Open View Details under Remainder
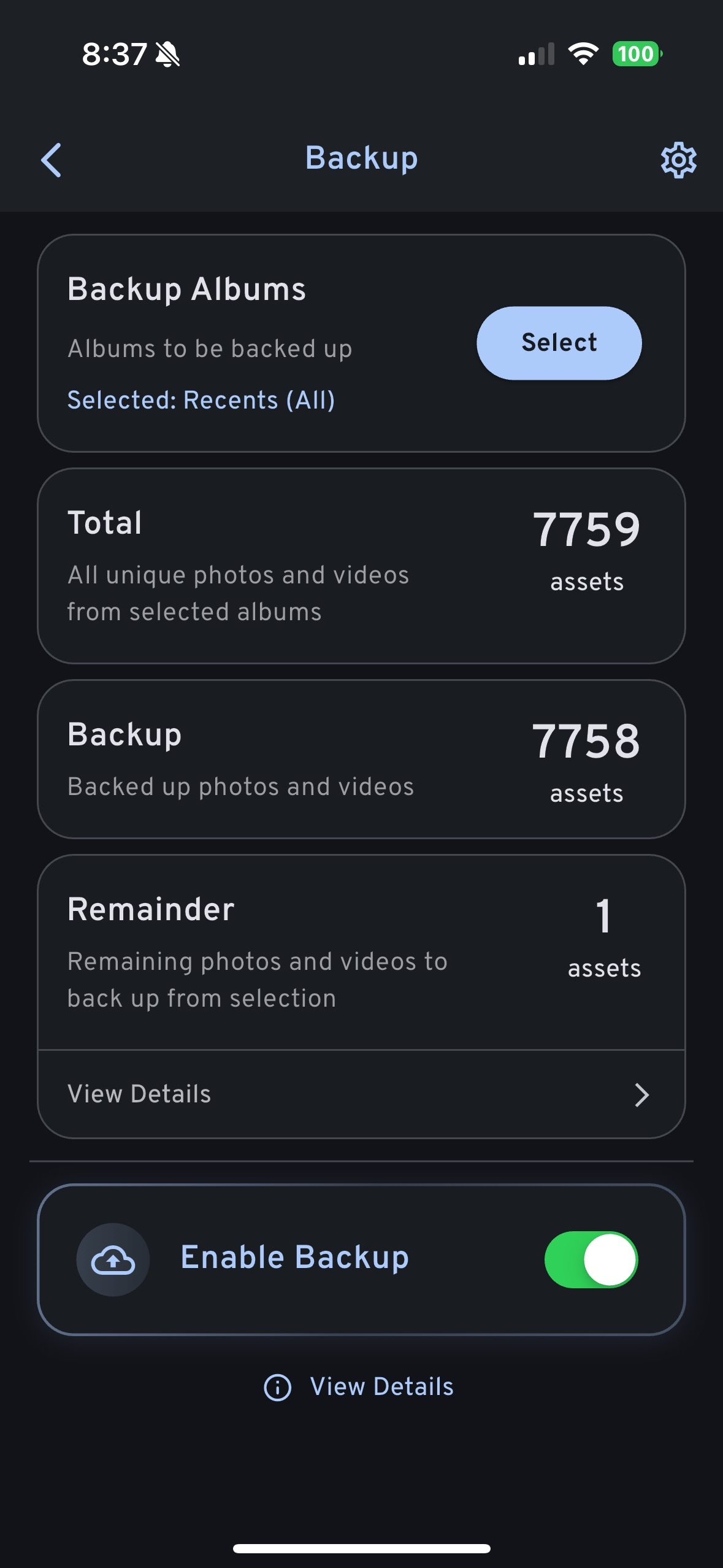The width and height of the screenshot is (723, 1568). (x=361, y=1094)
